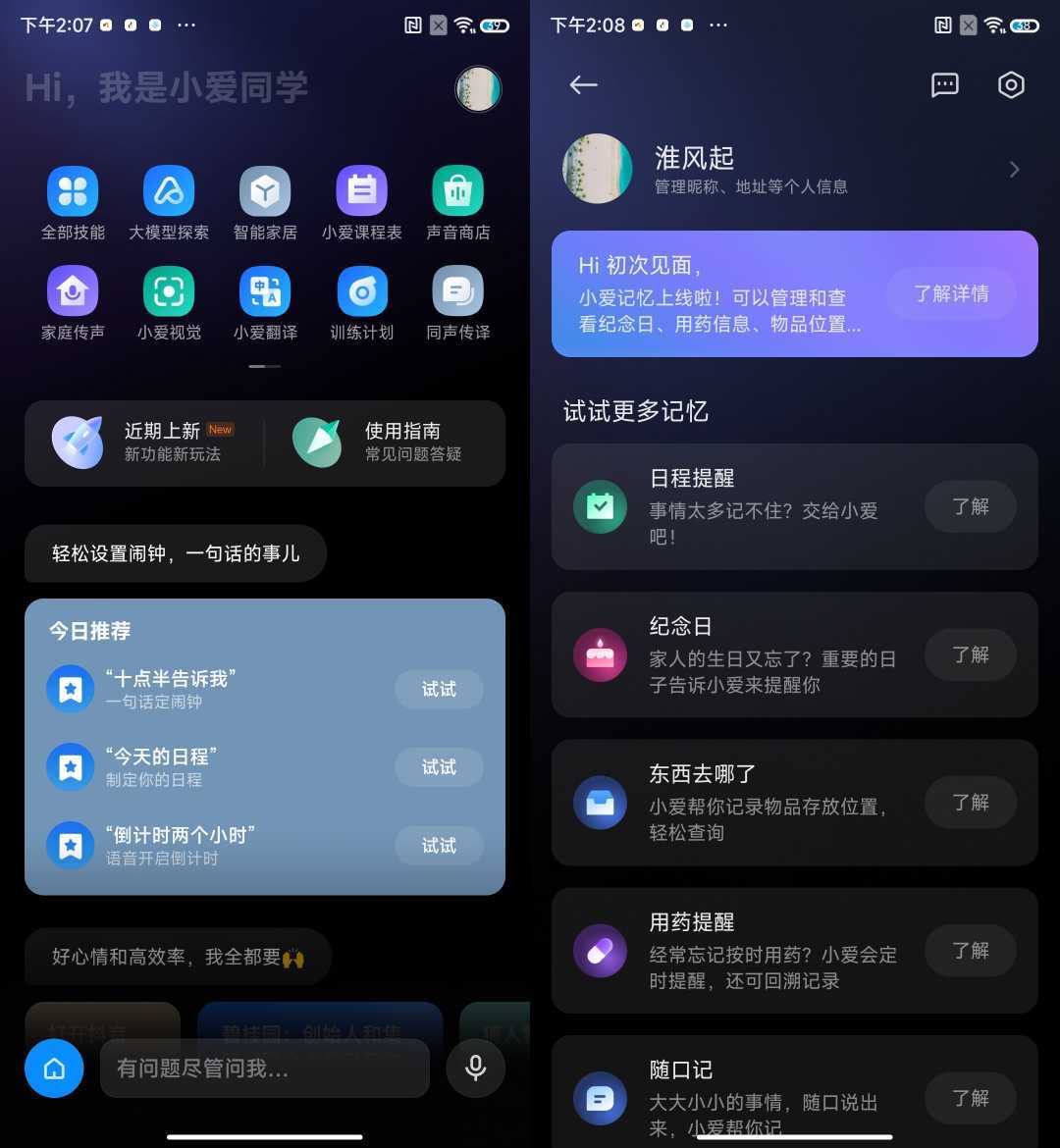This screenshot has height=1148, width=1060.
Task: Tap the 有问题尽管问我 input field
Action: click(x=264, y=1069)
